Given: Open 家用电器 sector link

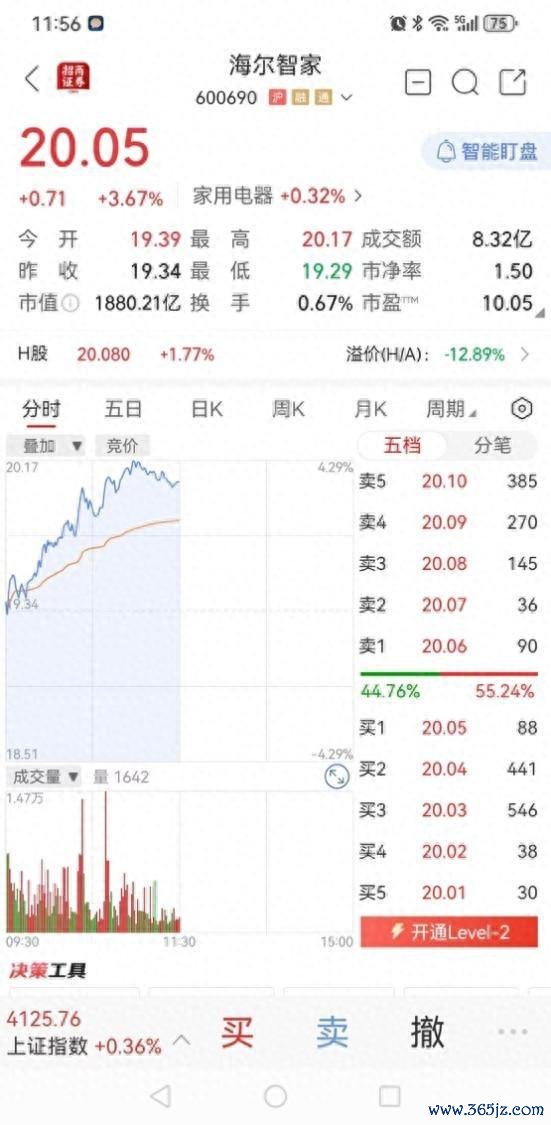Looking at the screenshot, I should [278, 196].
